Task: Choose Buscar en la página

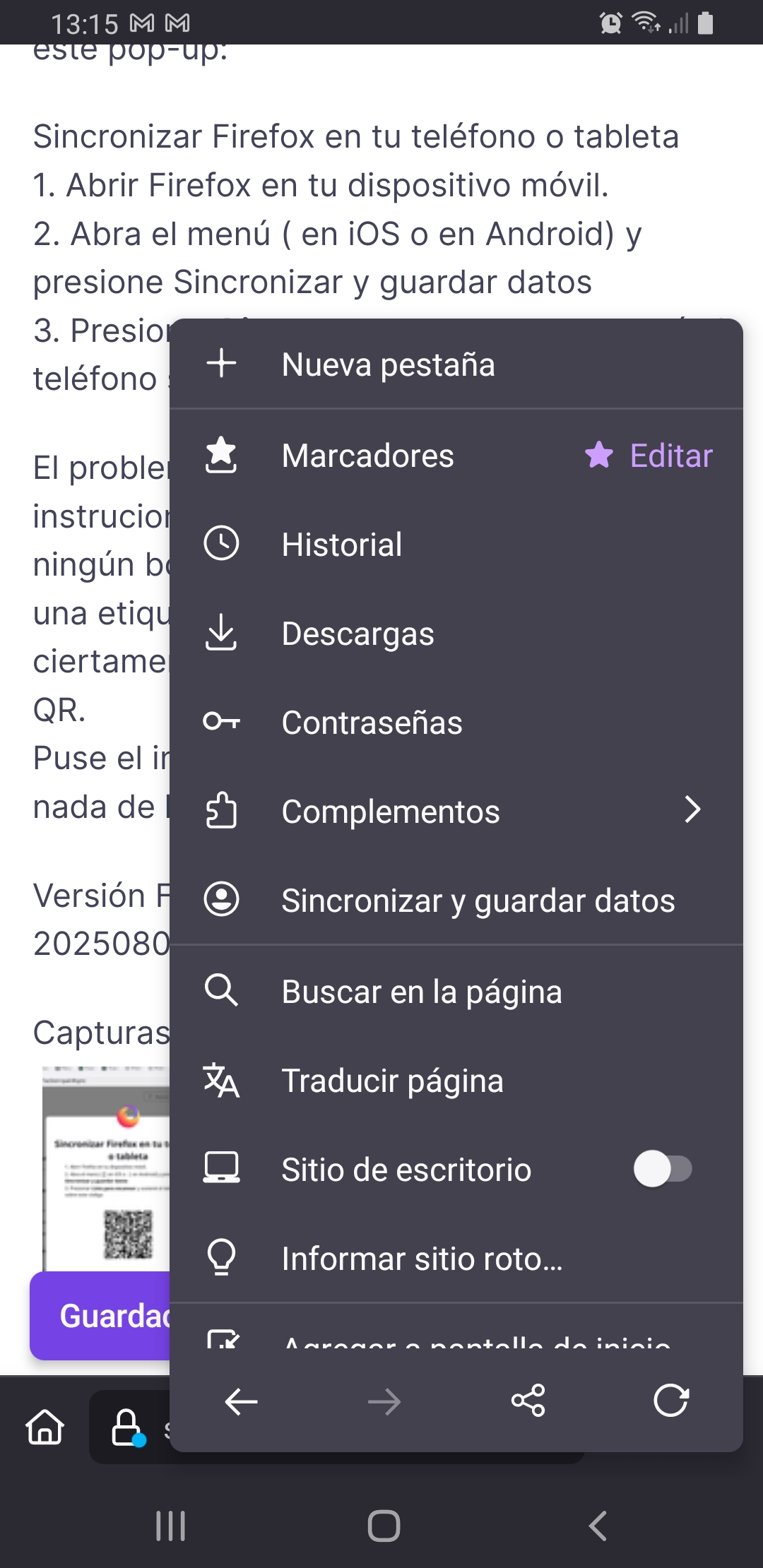Action: pos(422,992)
